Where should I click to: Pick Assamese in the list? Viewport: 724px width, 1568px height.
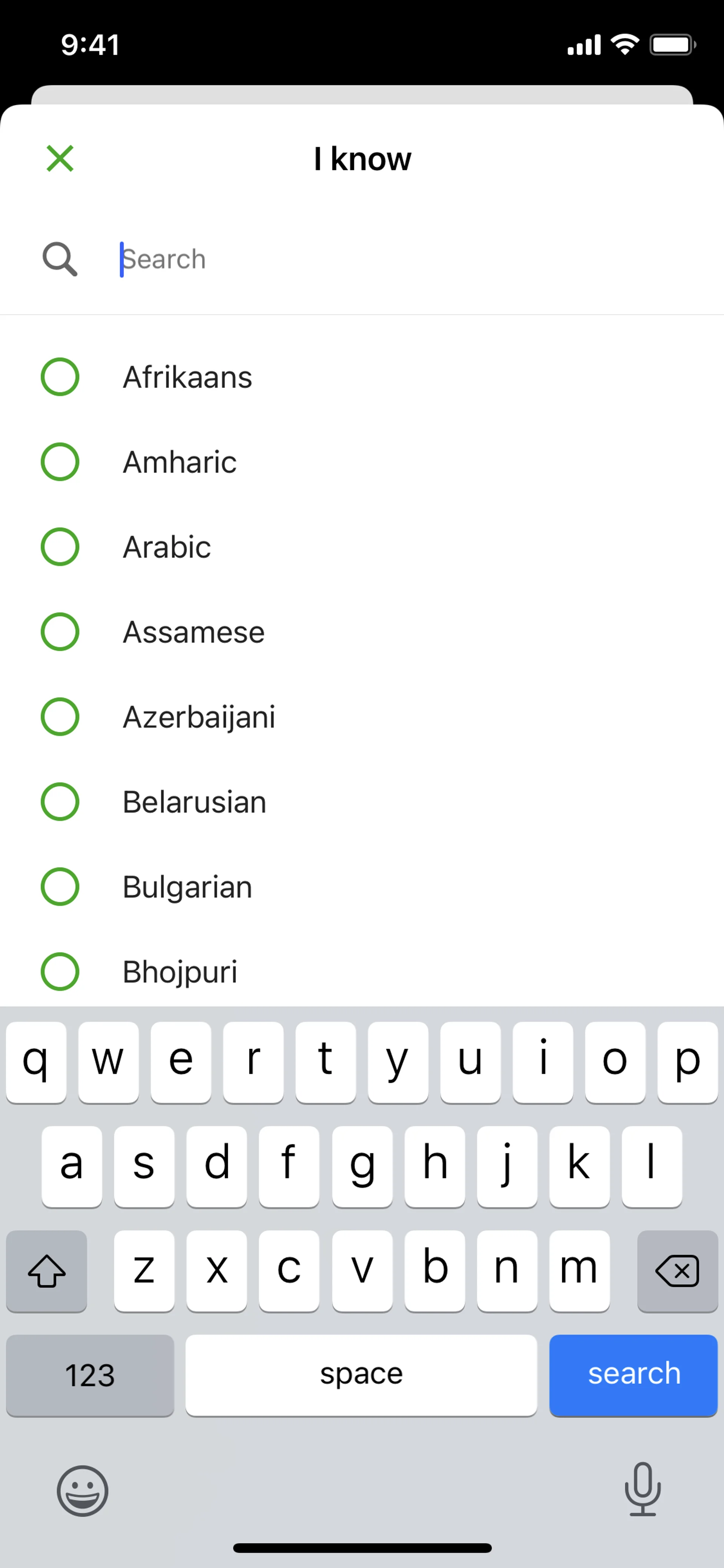coord(60,632)
